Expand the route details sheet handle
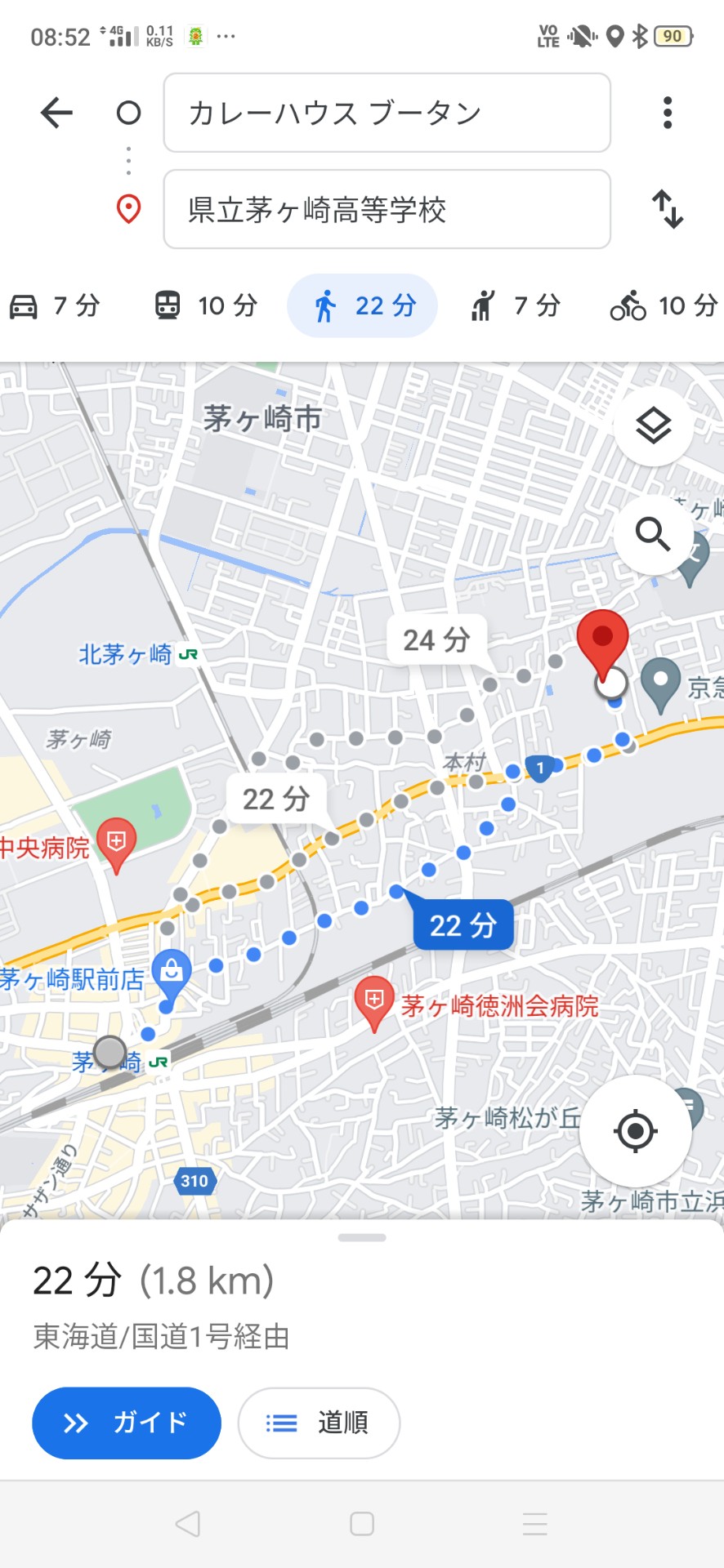 pyautogui.click(x=362, y=1237)
